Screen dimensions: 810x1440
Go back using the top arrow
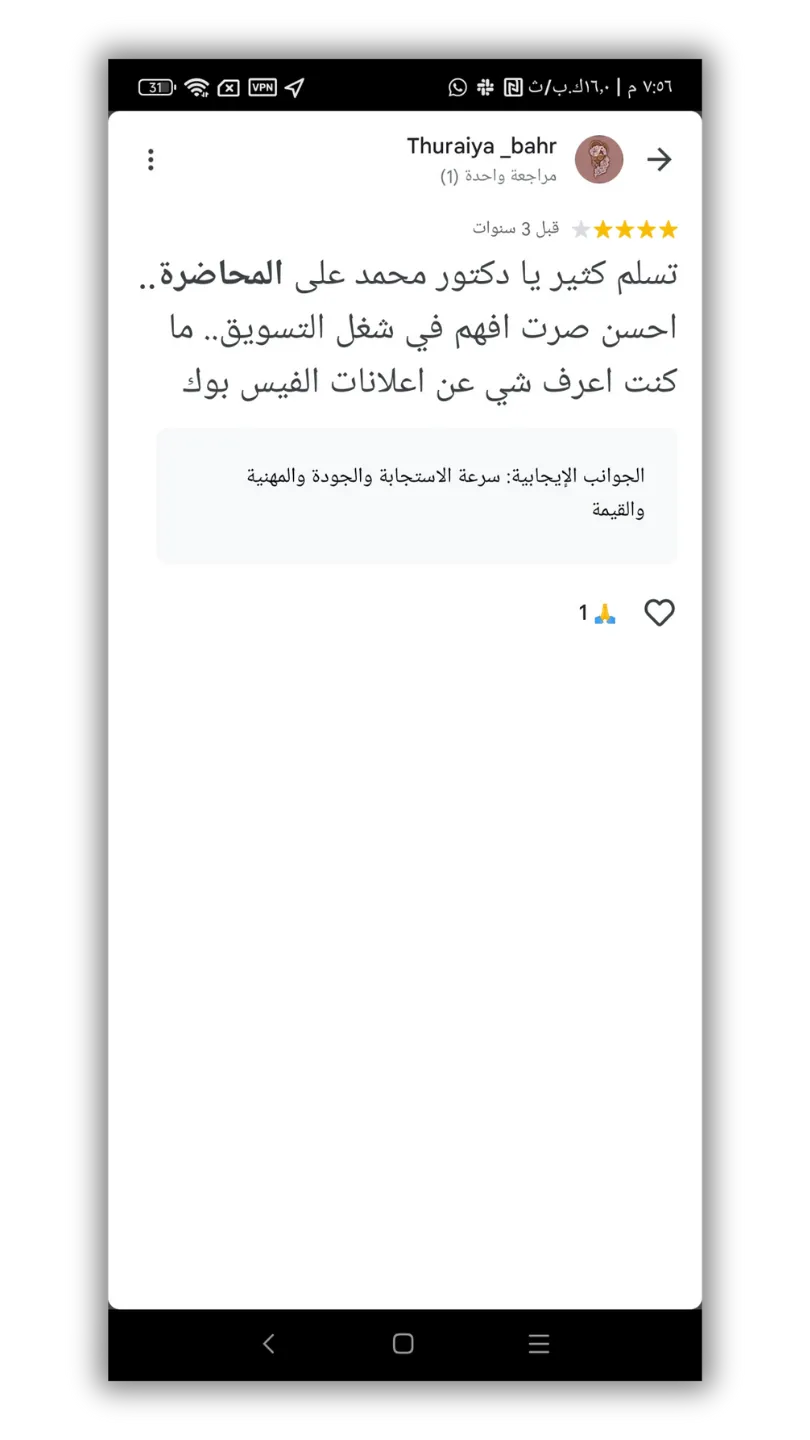click(x=659, y=159)
